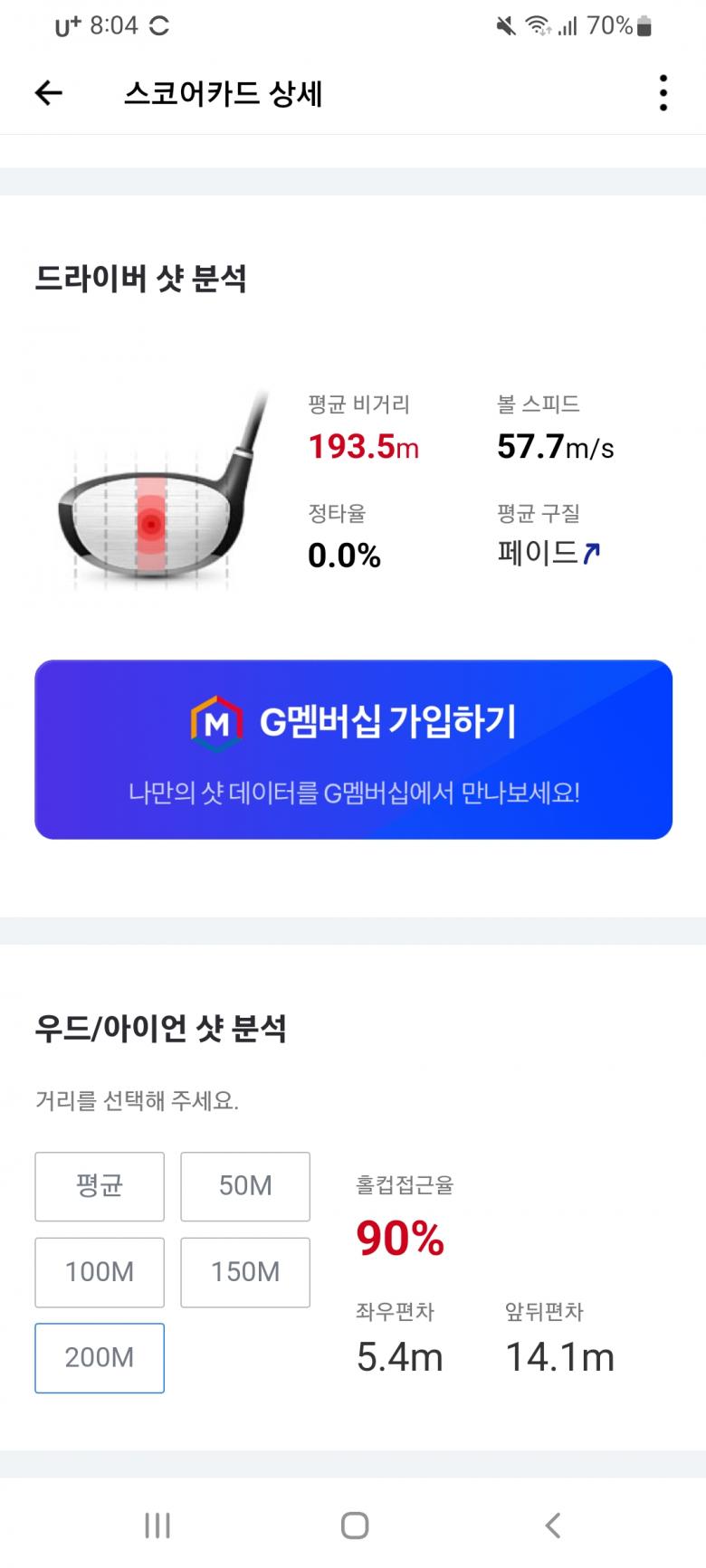Viewport: 706px width, 1568px height.
Task: Tap the system home button
Action: coord(354,1525)
